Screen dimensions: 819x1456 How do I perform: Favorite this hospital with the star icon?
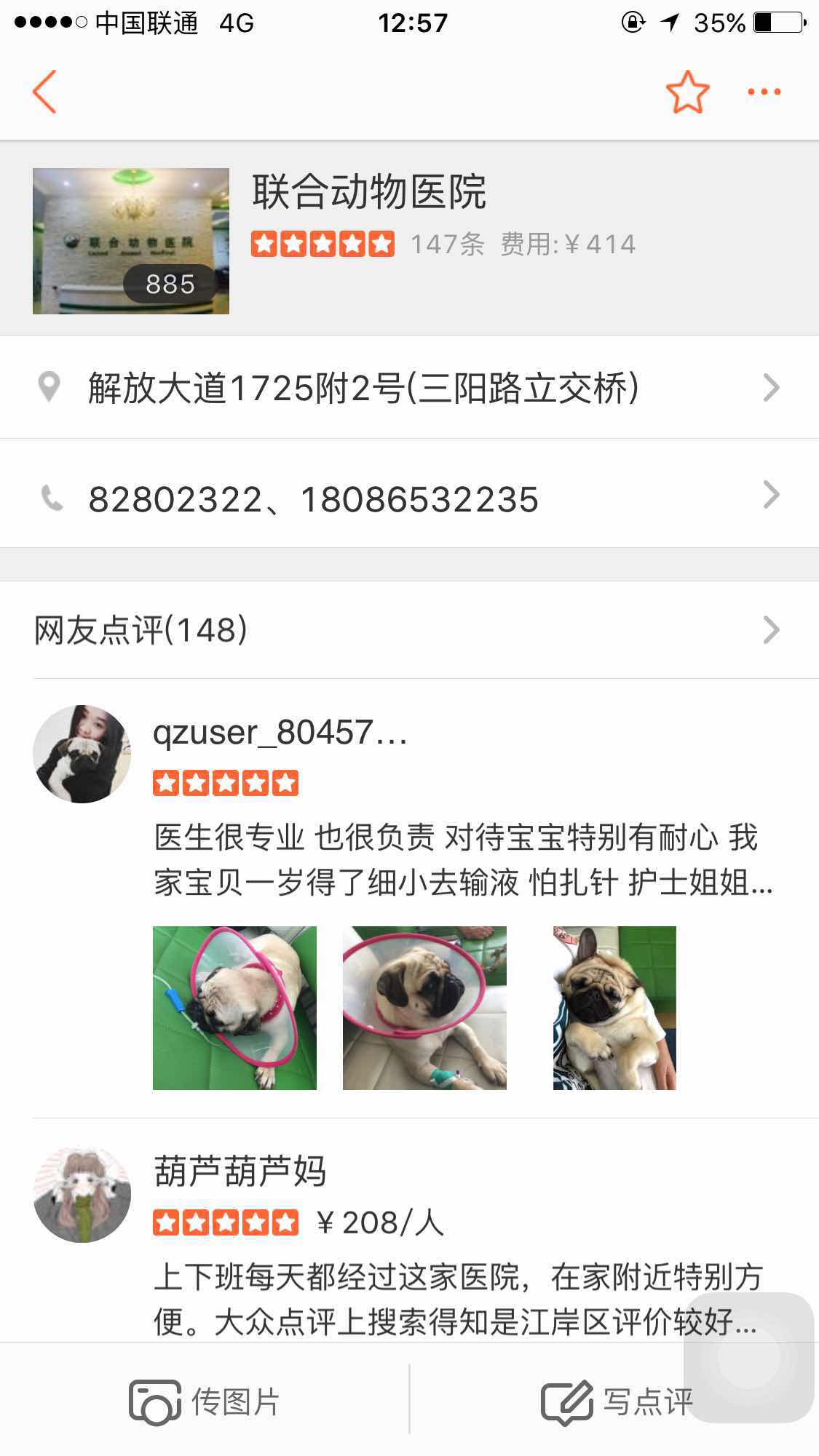tap(687, 92)
